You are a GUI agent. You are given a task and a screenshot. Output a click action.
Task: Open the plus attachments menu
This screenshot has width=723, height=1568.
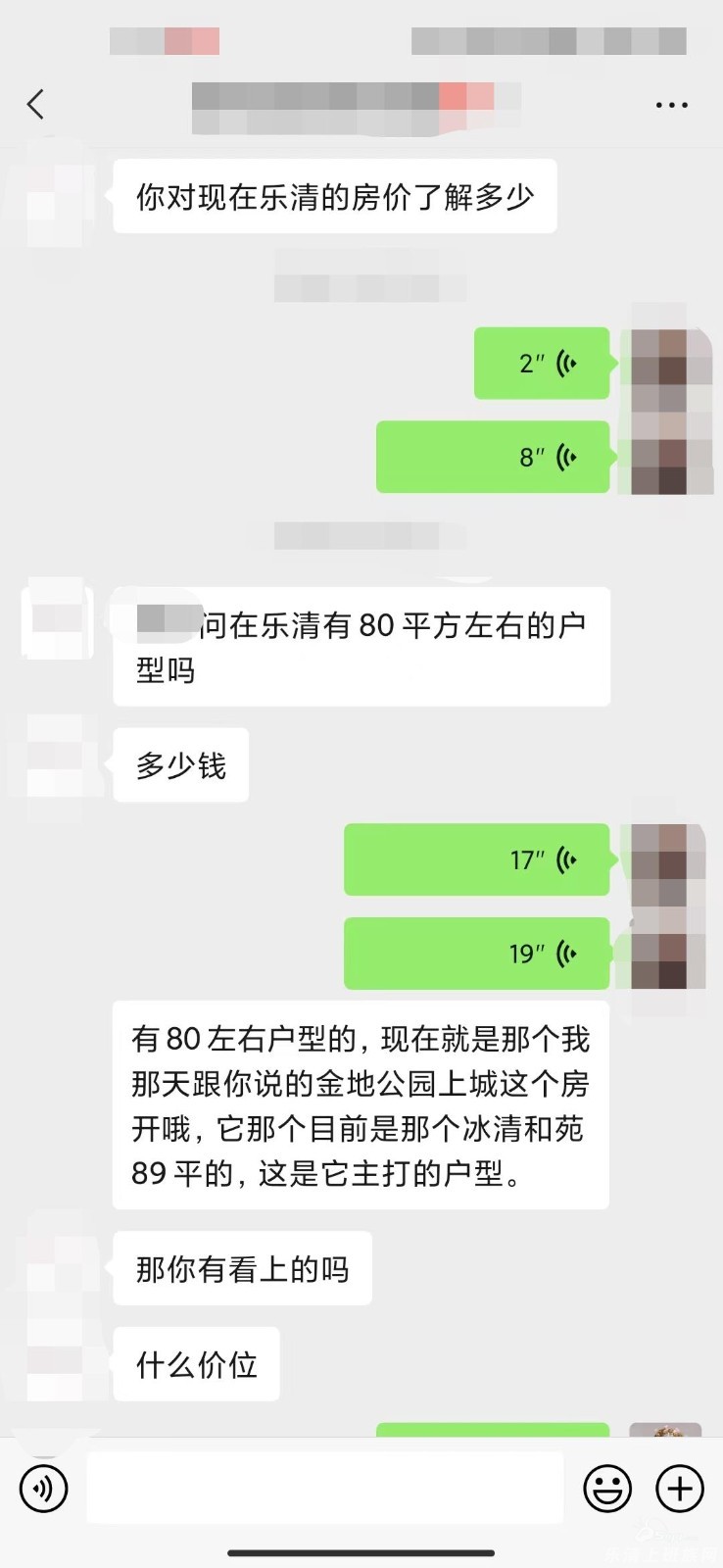pyautogui.click(x=680, y=1489)
